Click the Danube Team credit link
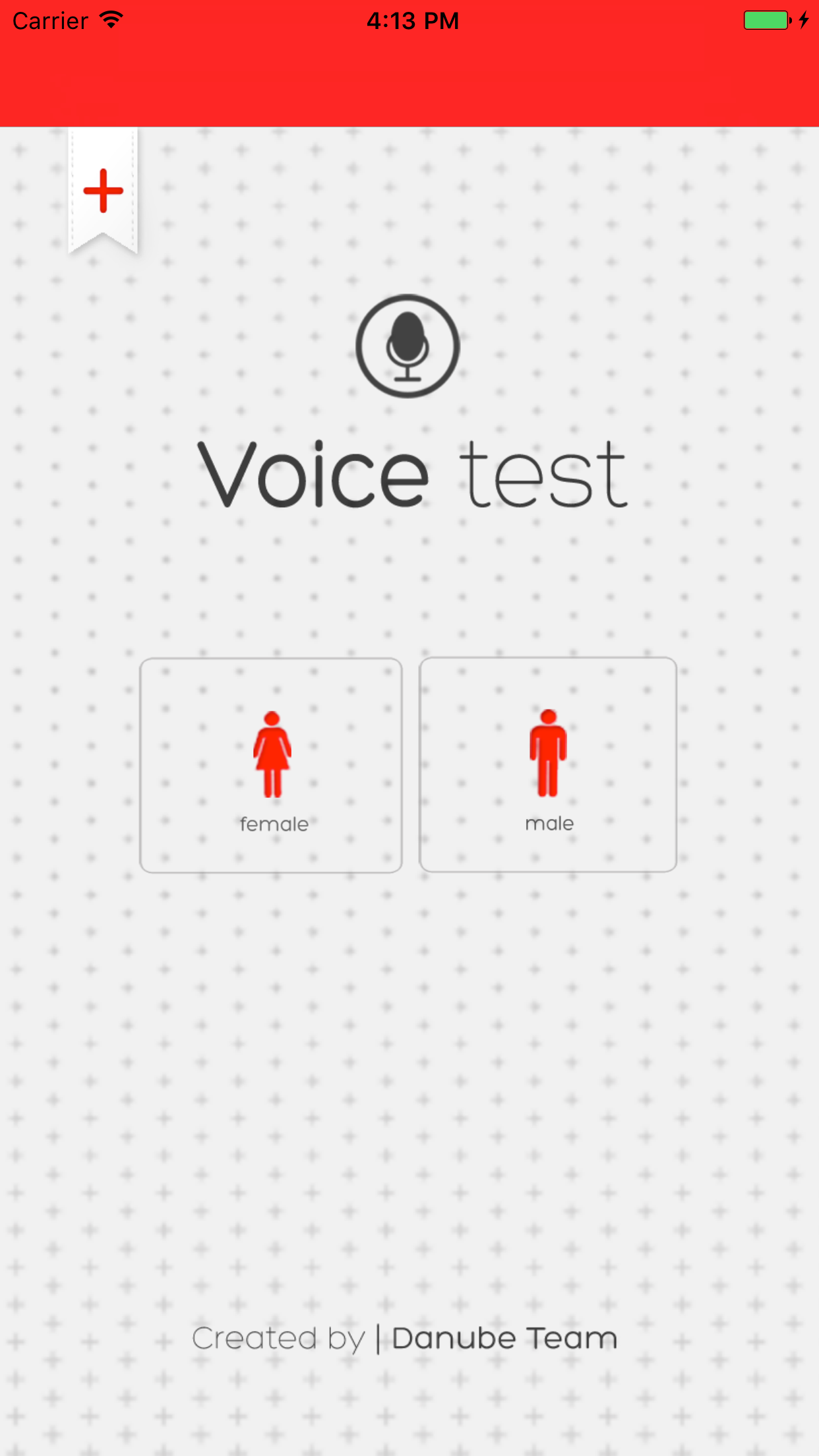This screenshot has width=819, height=1456. click(x=504, y=1337)
